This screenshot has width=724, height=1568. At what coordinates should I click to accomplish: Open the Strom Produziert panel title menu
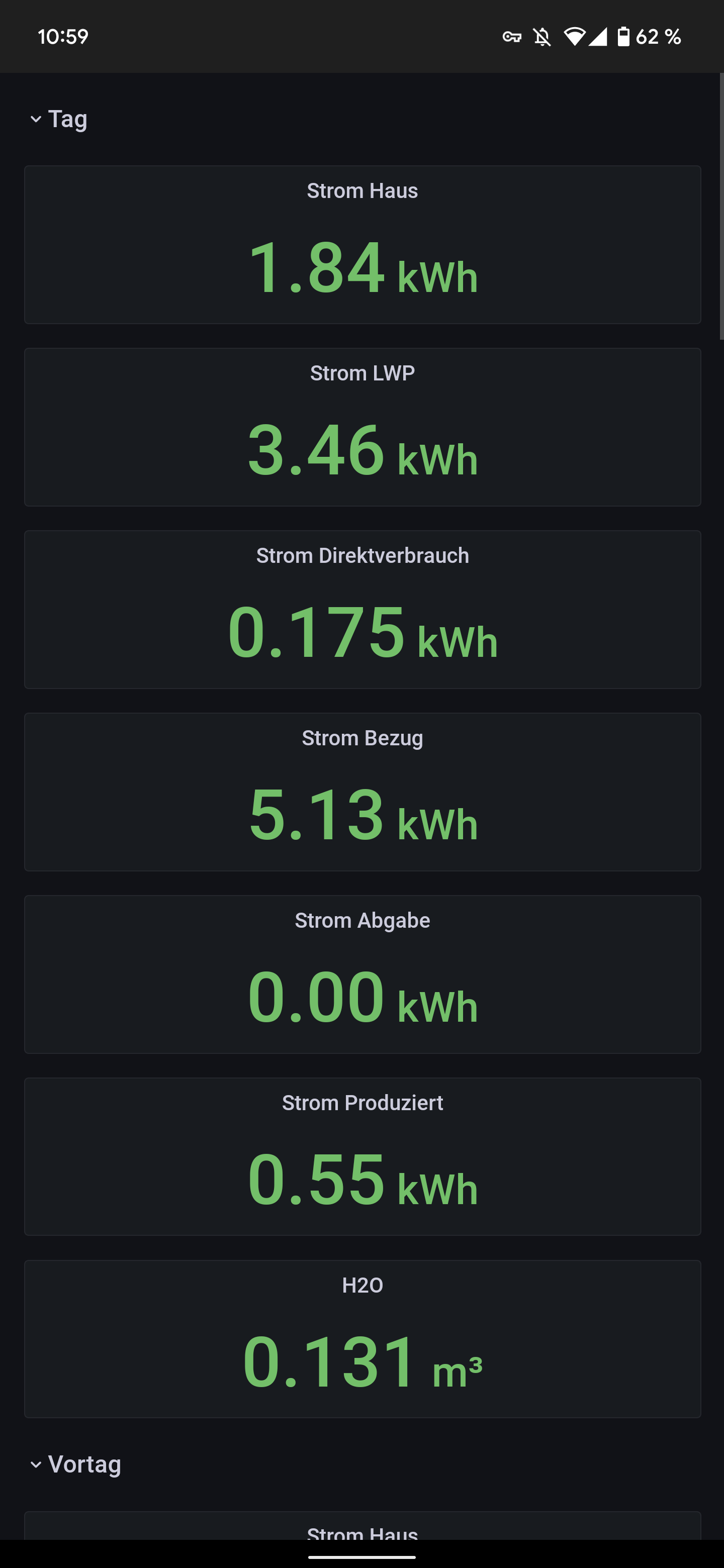coord(363,1103)
